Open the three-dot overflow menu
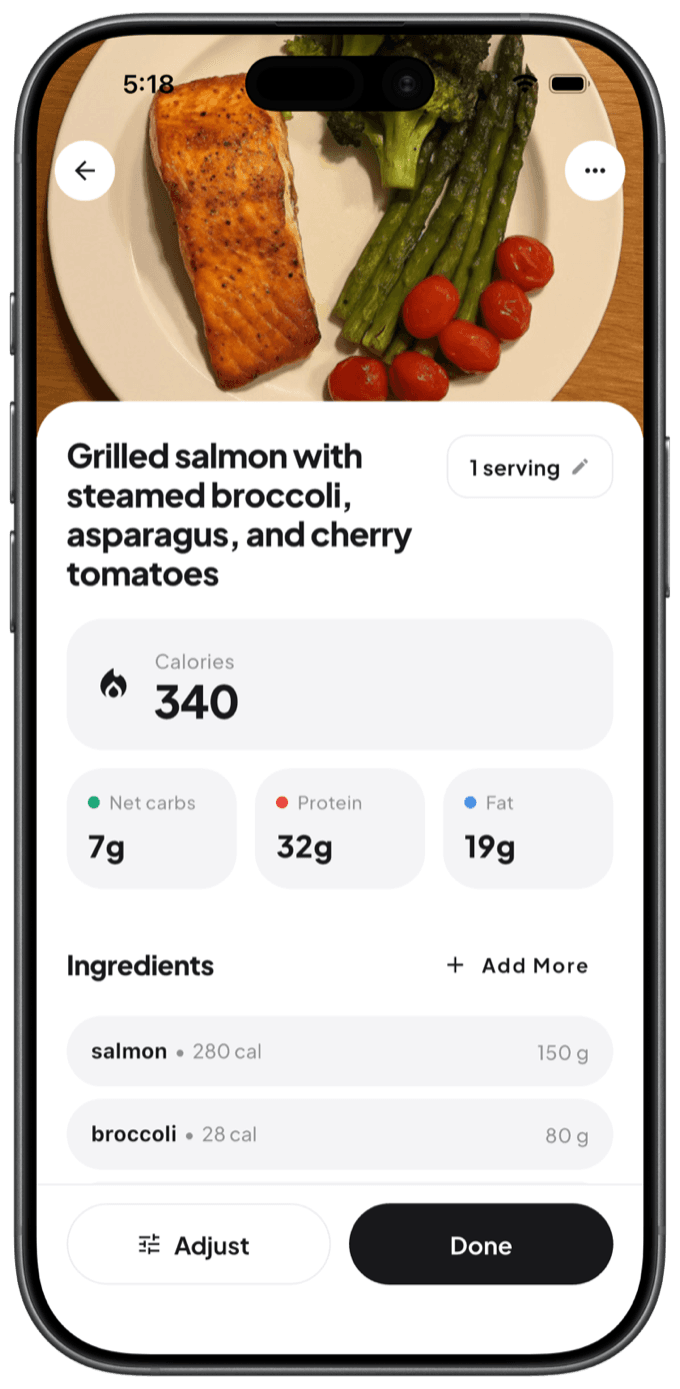The width and height of the screenshot is (680, 1389). tap(595, 171)
